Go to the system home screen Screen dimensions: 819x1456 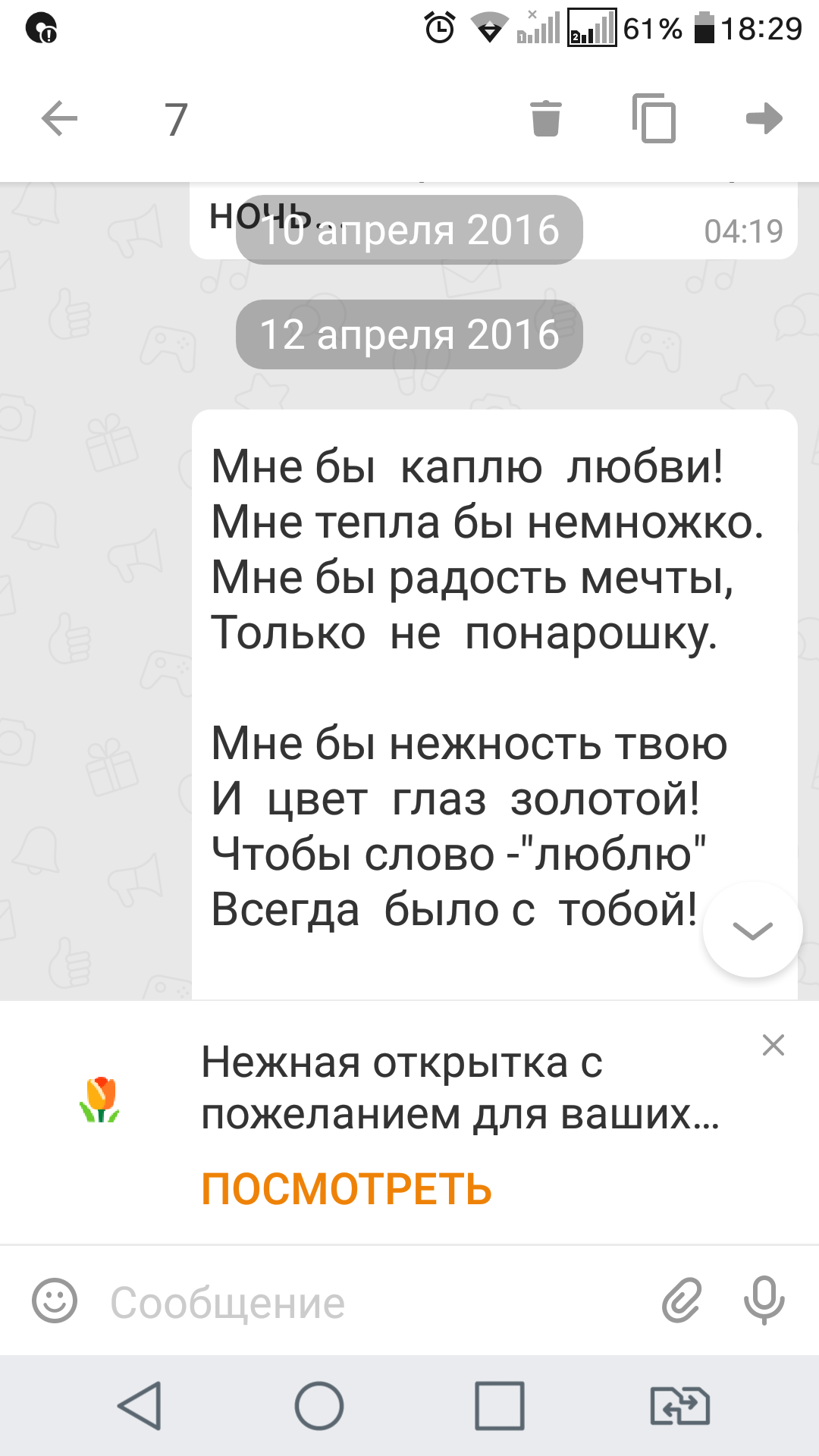[319, 1406]
